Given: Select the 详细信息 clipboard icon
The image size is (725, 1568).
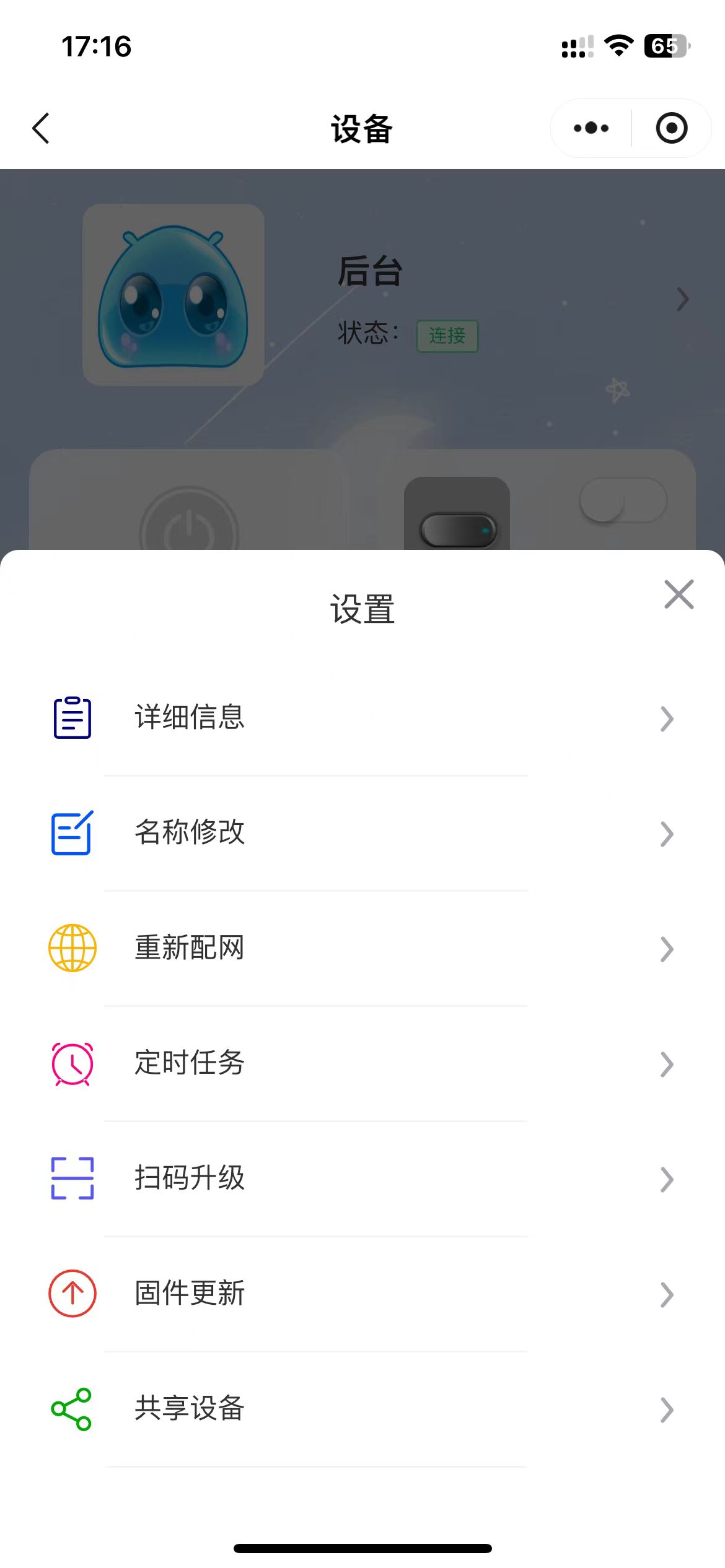Looking at the screenshot, I should click(71, 718).
